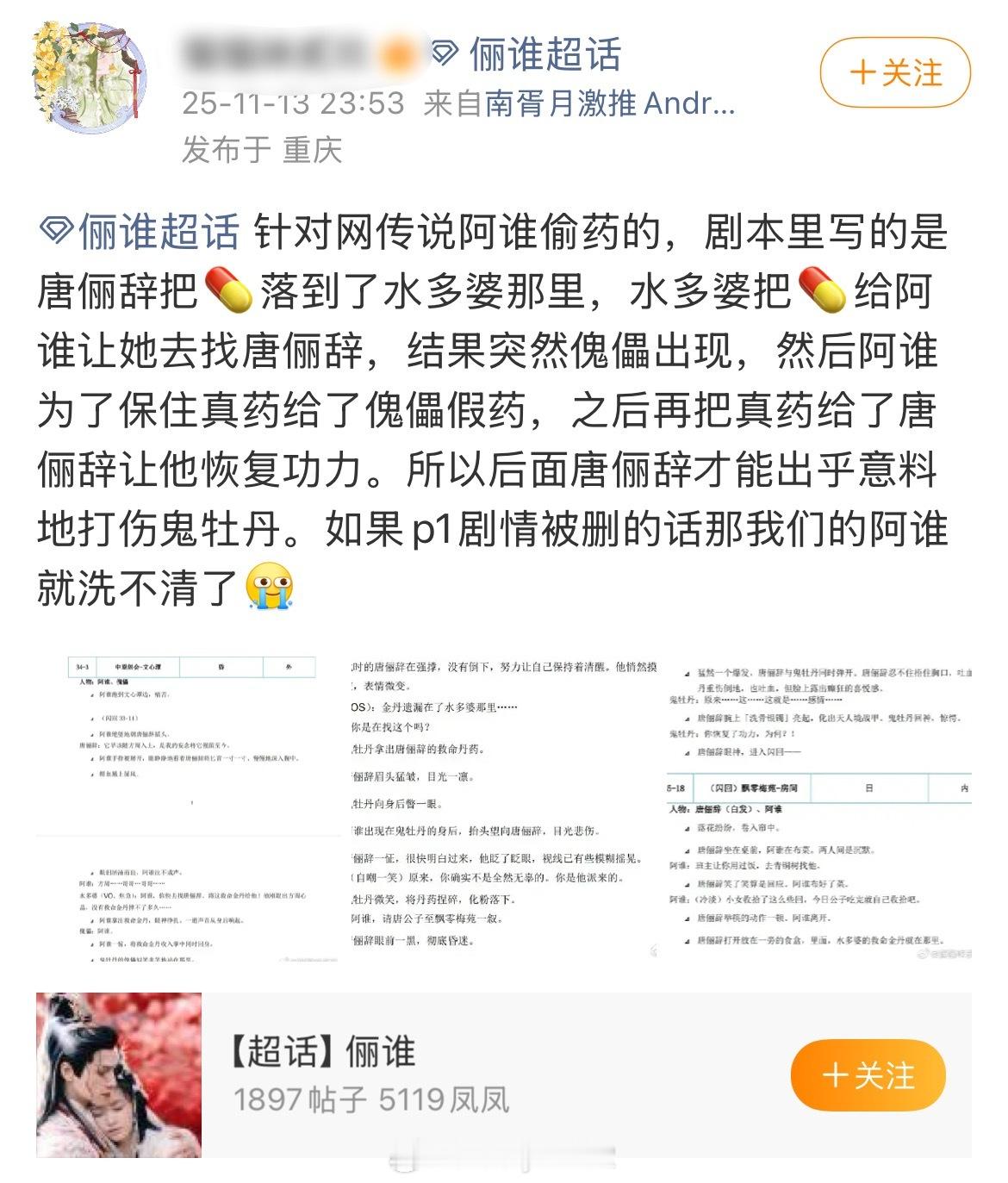Image resolution: width=1008 pixels, height=1183 pixels.
Task: Click the supertopic badge icon before 俪谁超话 header
Action: [445, 53]
